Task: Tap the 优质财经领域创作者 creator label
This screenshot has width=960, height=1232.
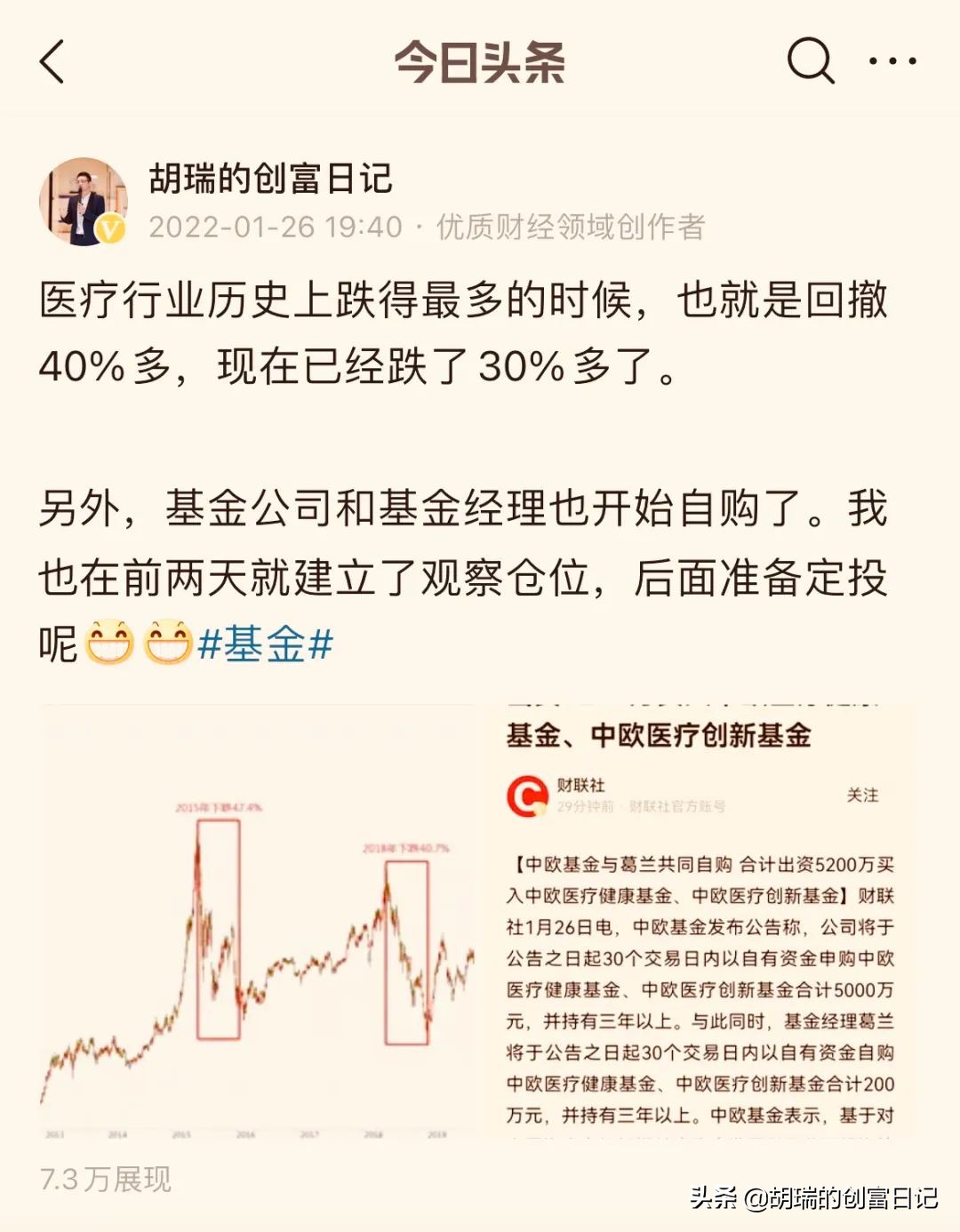Action: tap(567, 227)
